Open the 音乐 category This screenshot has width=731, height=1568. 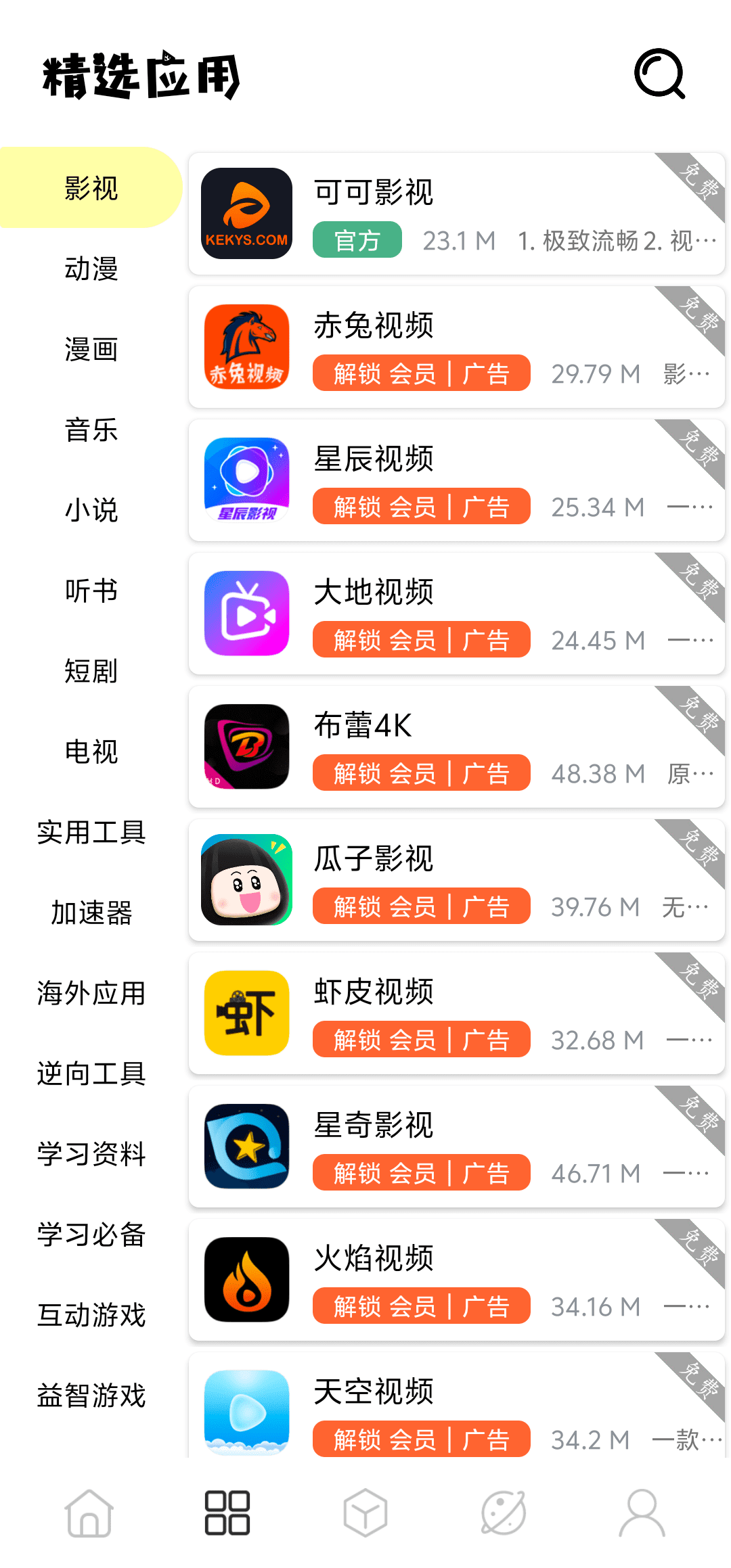click(x=91, y=430)
